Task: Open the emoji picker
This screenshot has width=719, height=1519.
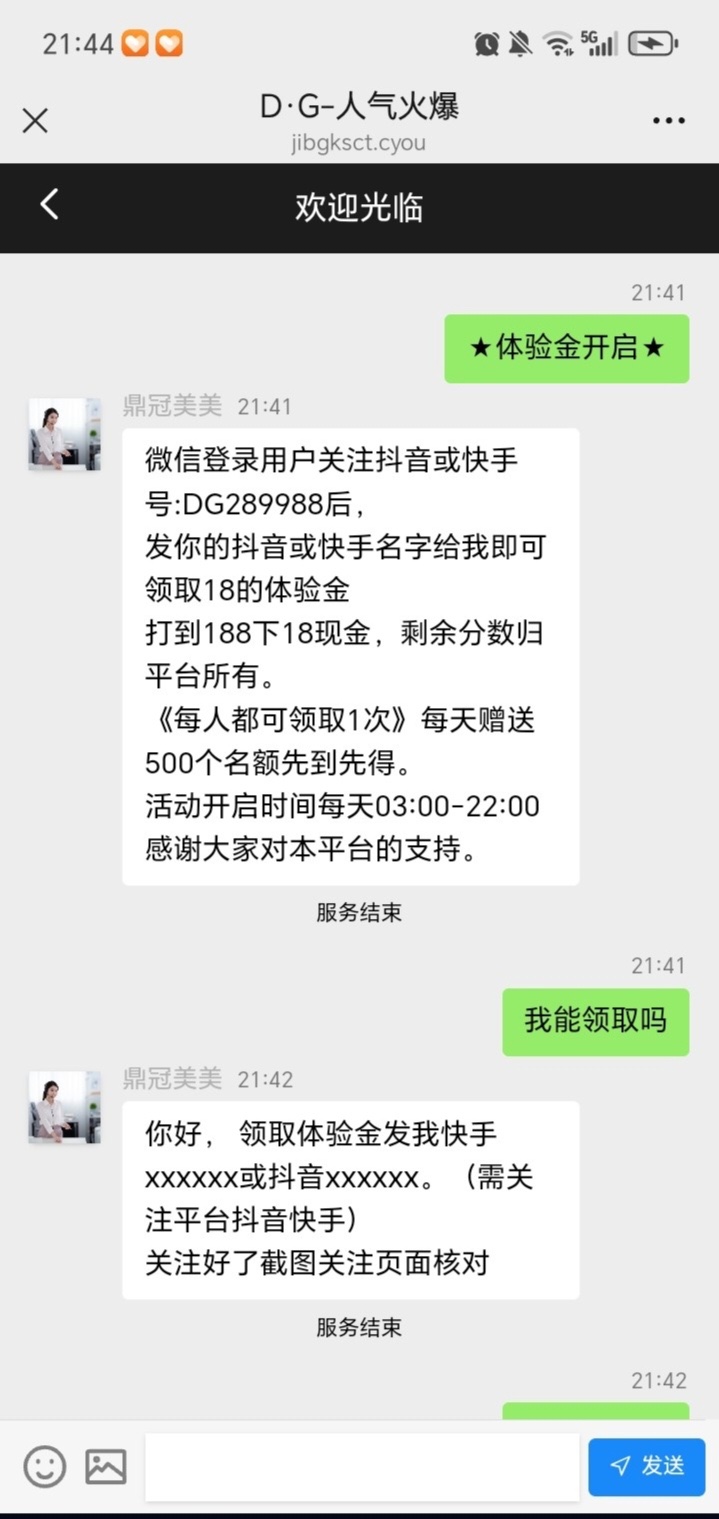Action: pyautogui.click(x=45, y=1466)
